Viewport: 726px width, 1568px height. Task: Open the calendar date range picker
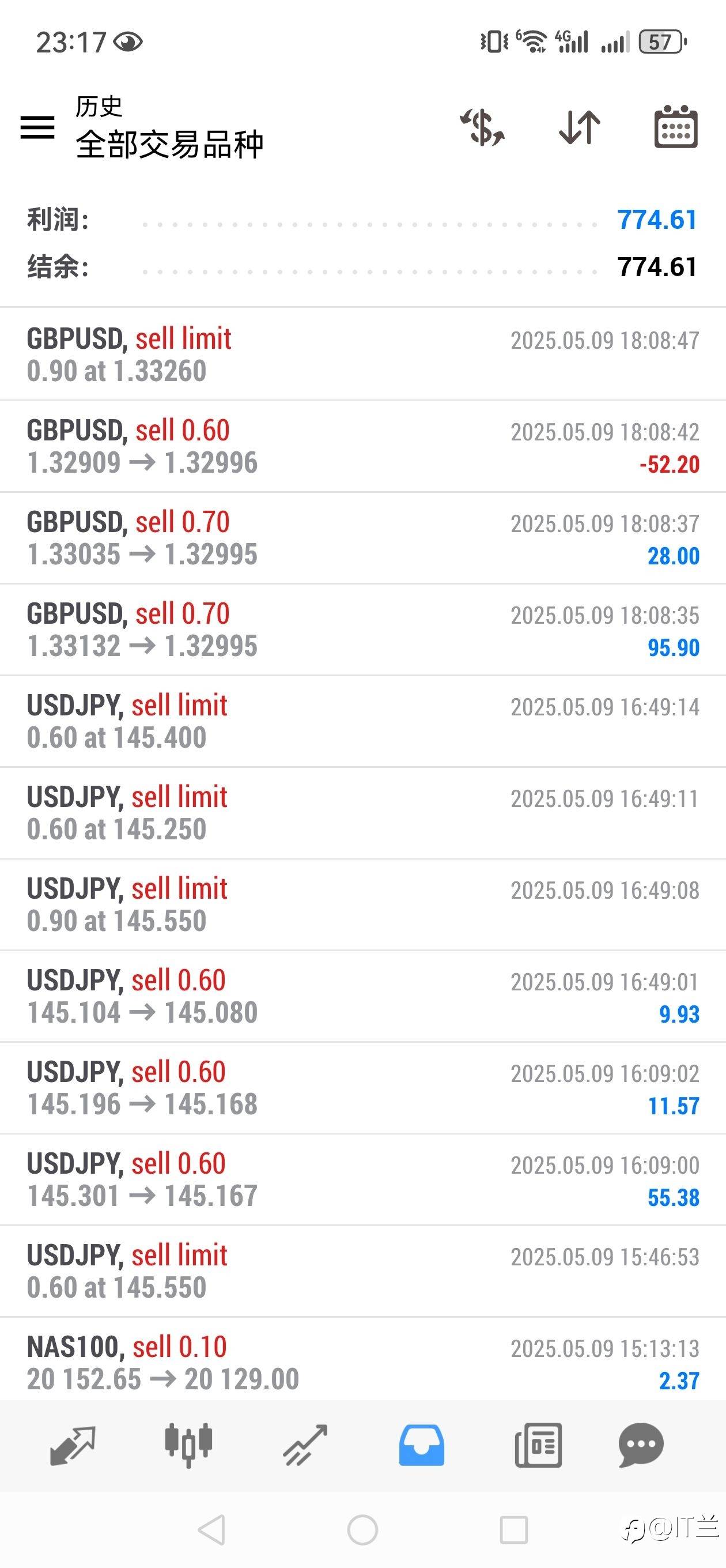coord(675,127)
